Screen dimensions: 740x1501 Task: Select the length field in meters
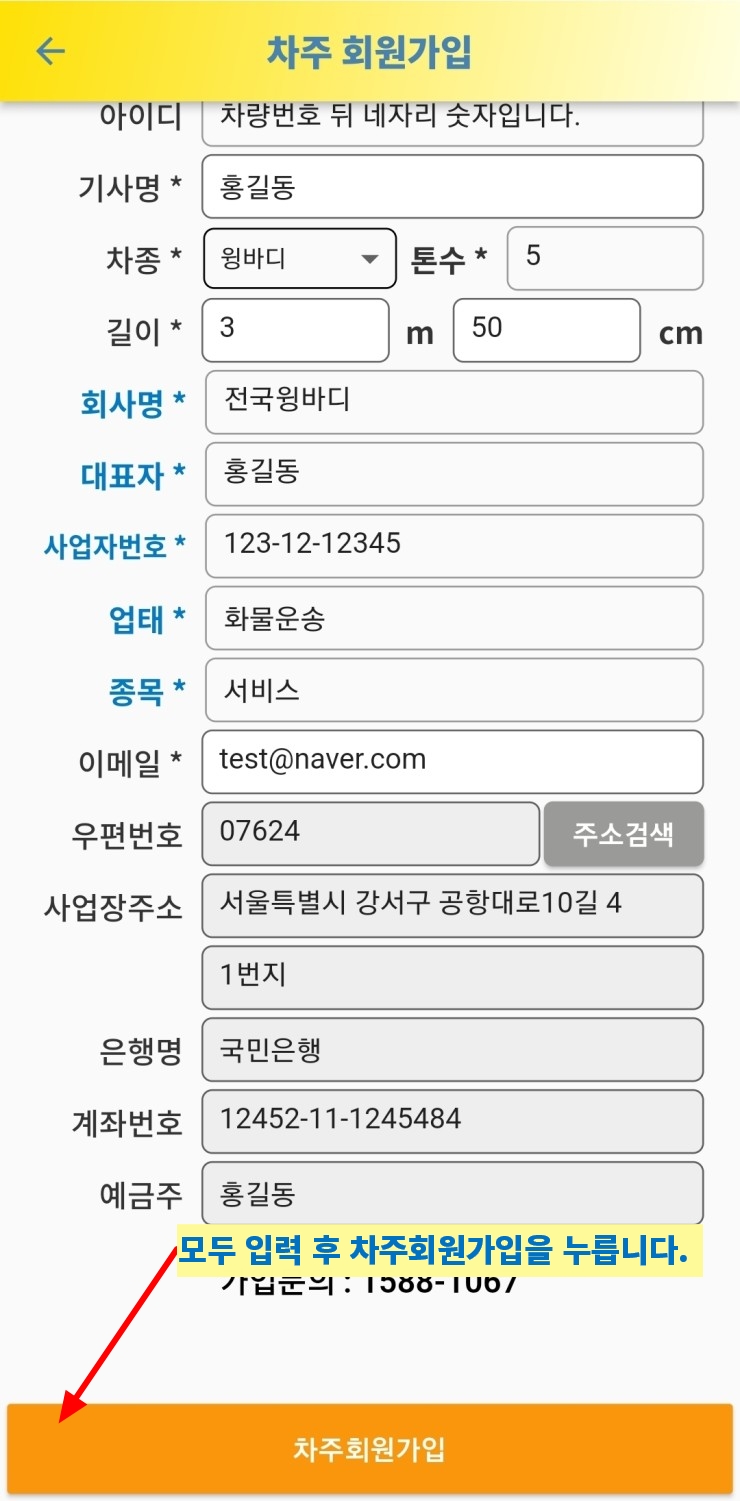click(295, 330)
